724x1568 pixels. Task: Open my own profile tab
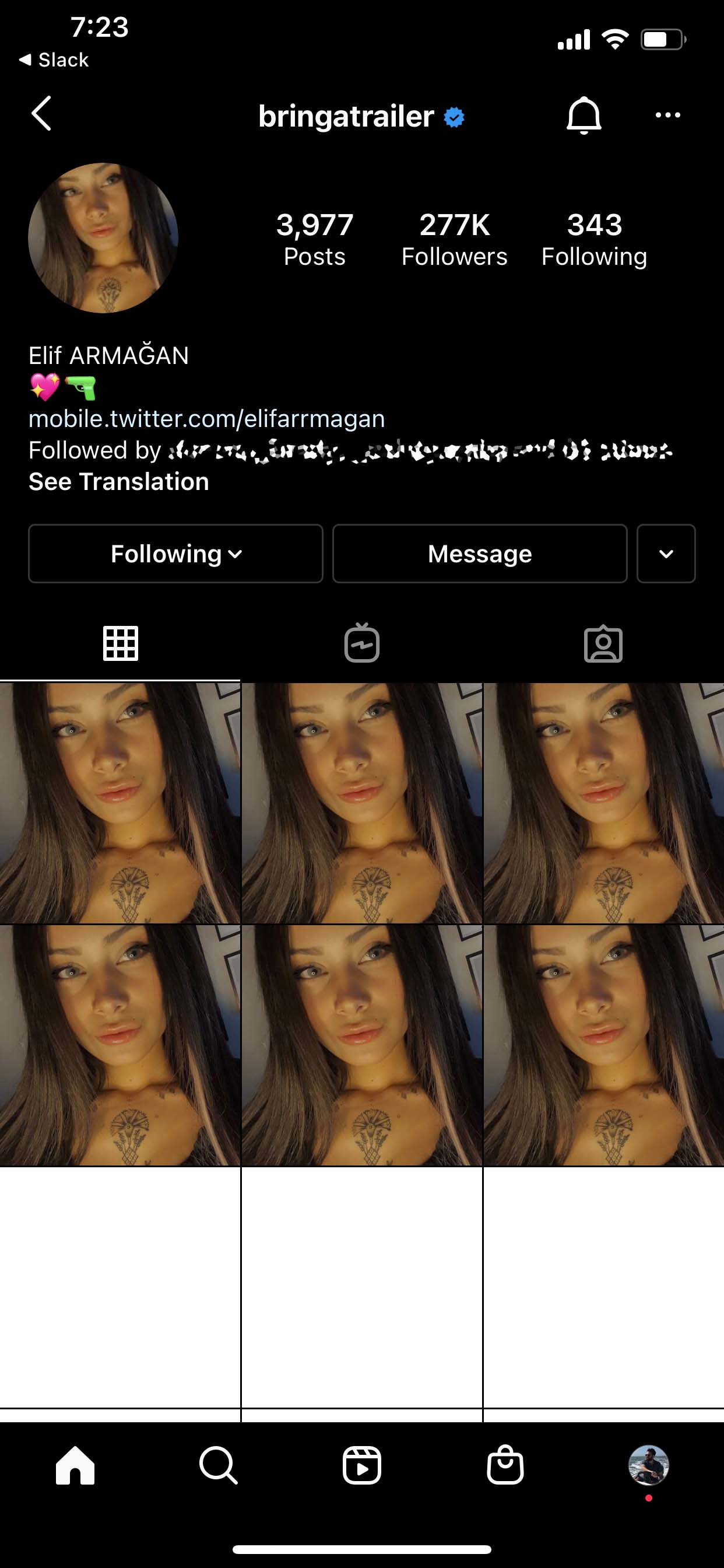[649, 1466]
